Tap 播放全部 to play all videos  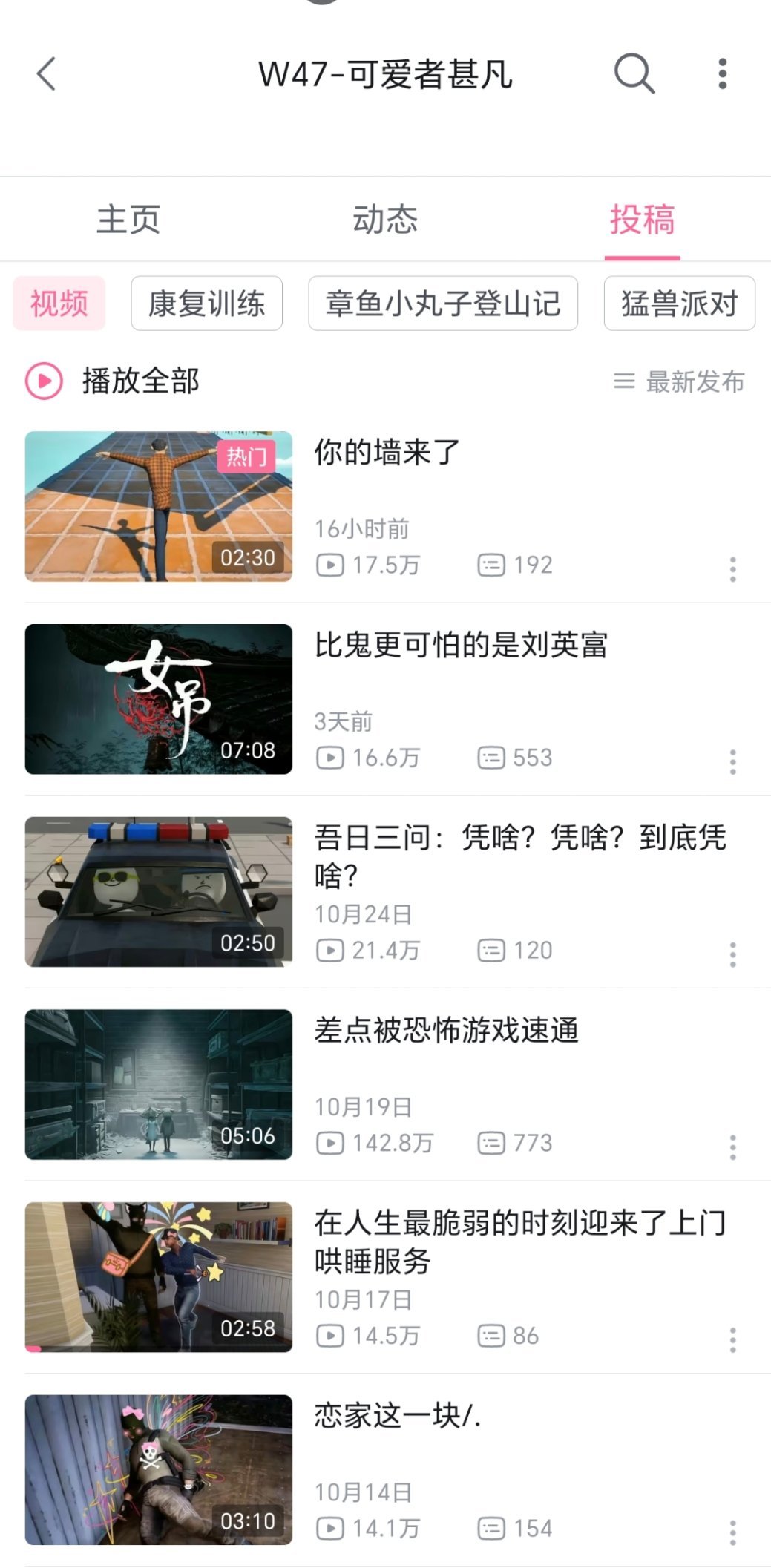[140, 381]
